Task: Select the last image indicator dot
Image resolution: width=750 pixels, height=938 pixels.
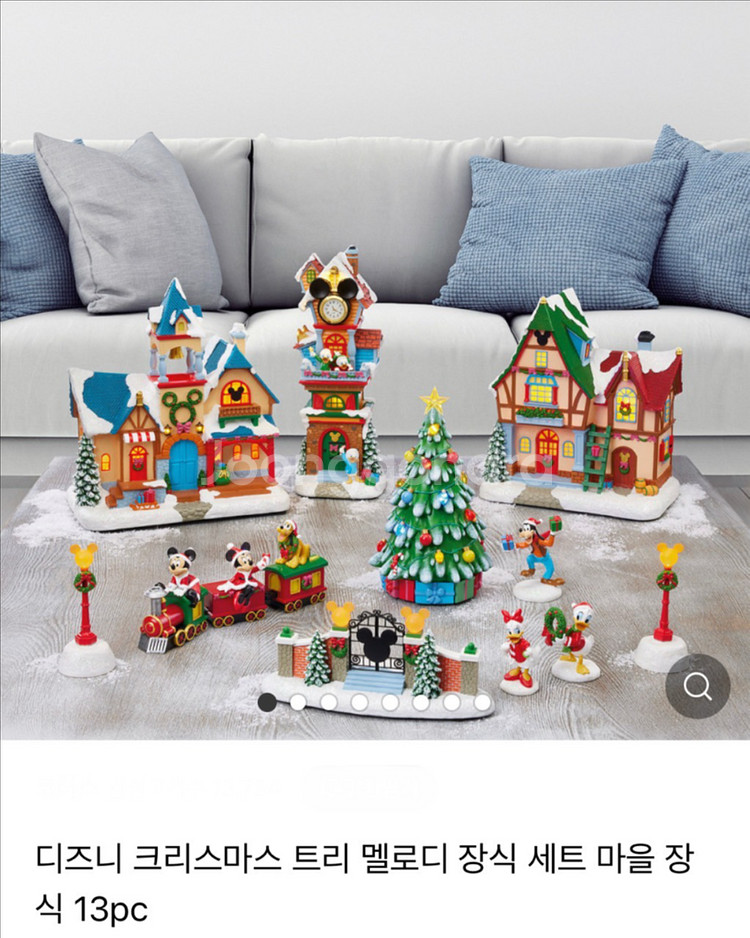Action: pos(482,702)
